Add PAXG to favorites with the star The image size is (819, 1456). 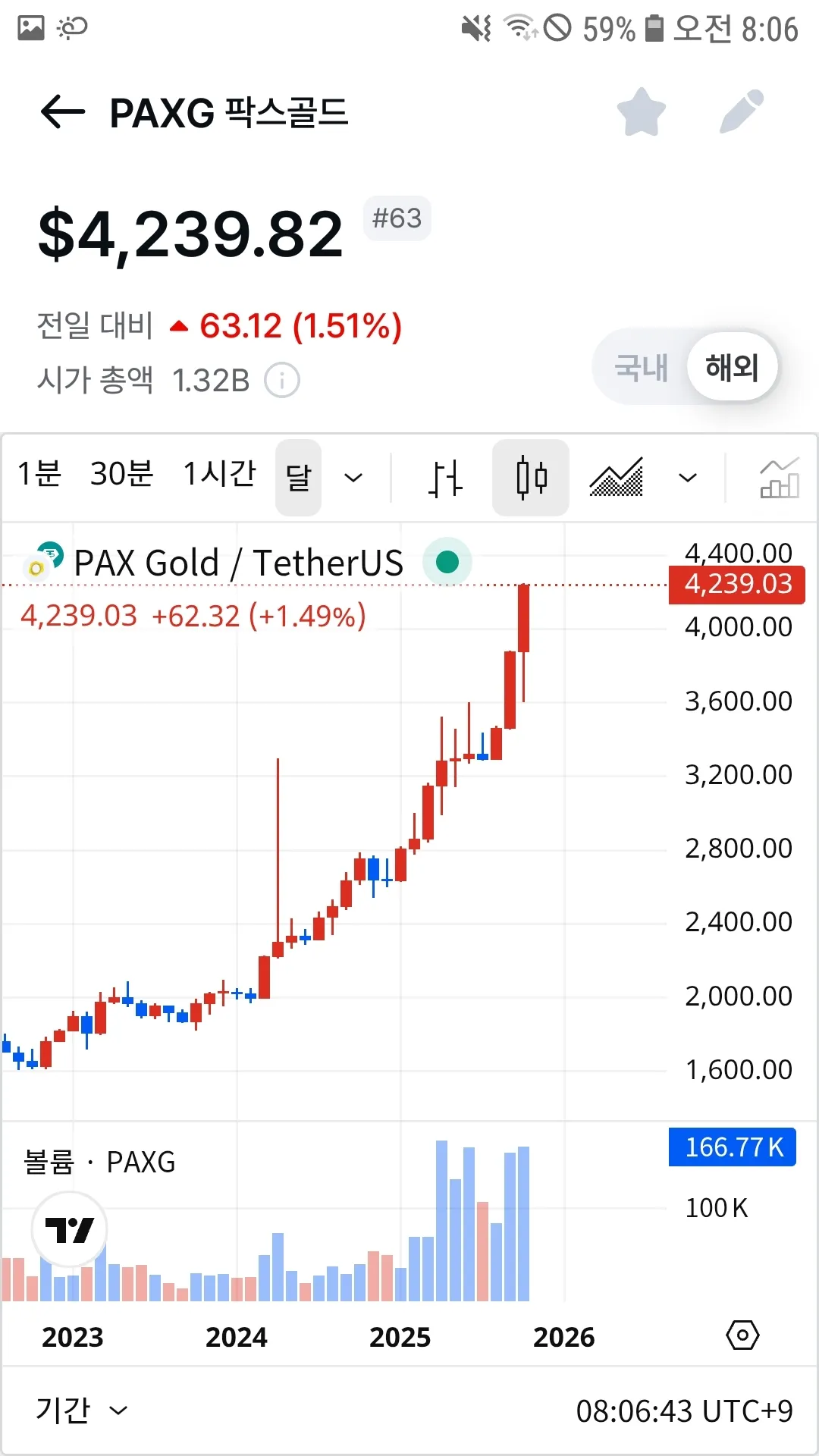pos(641,112)
